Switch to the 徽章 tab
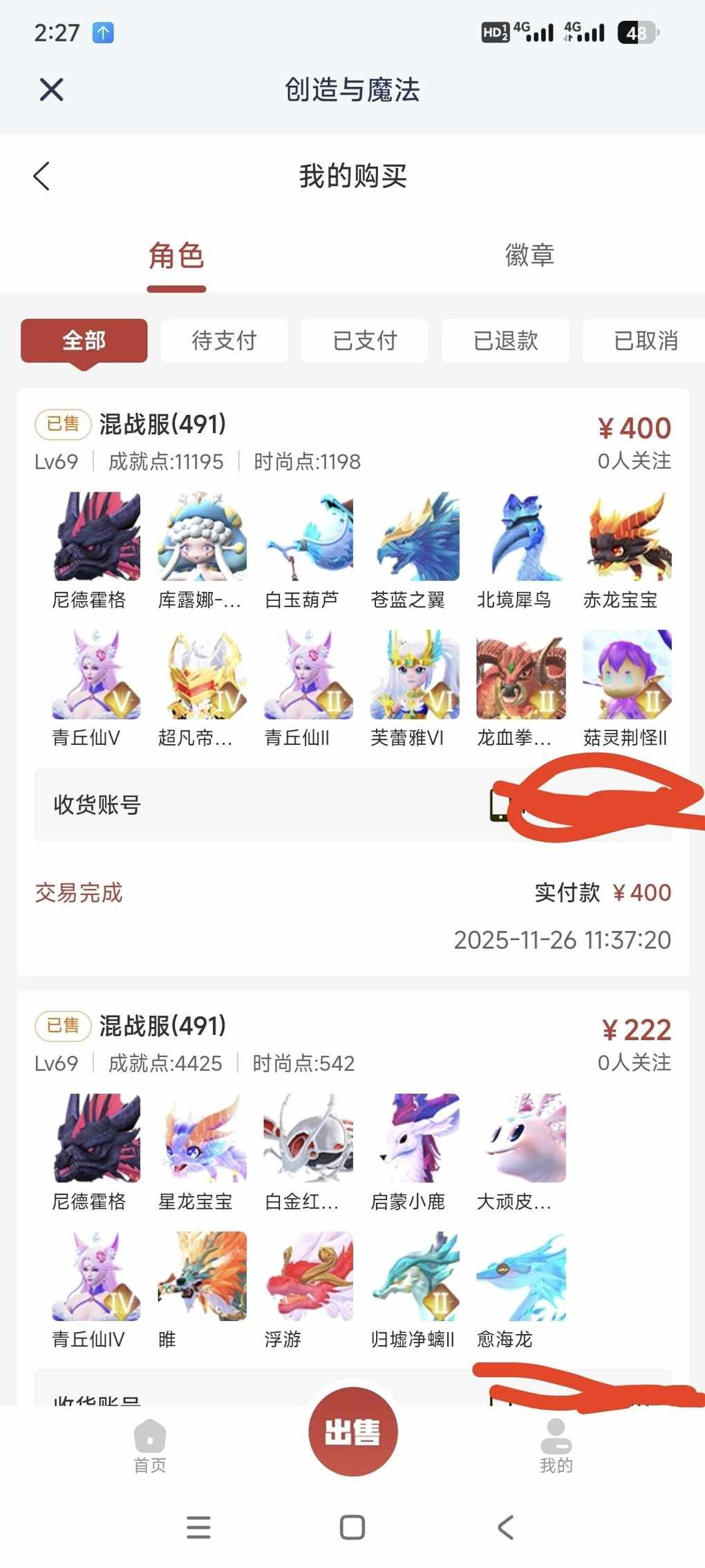Viewport: 705px width, 1568px height. [x=529, y=256]
